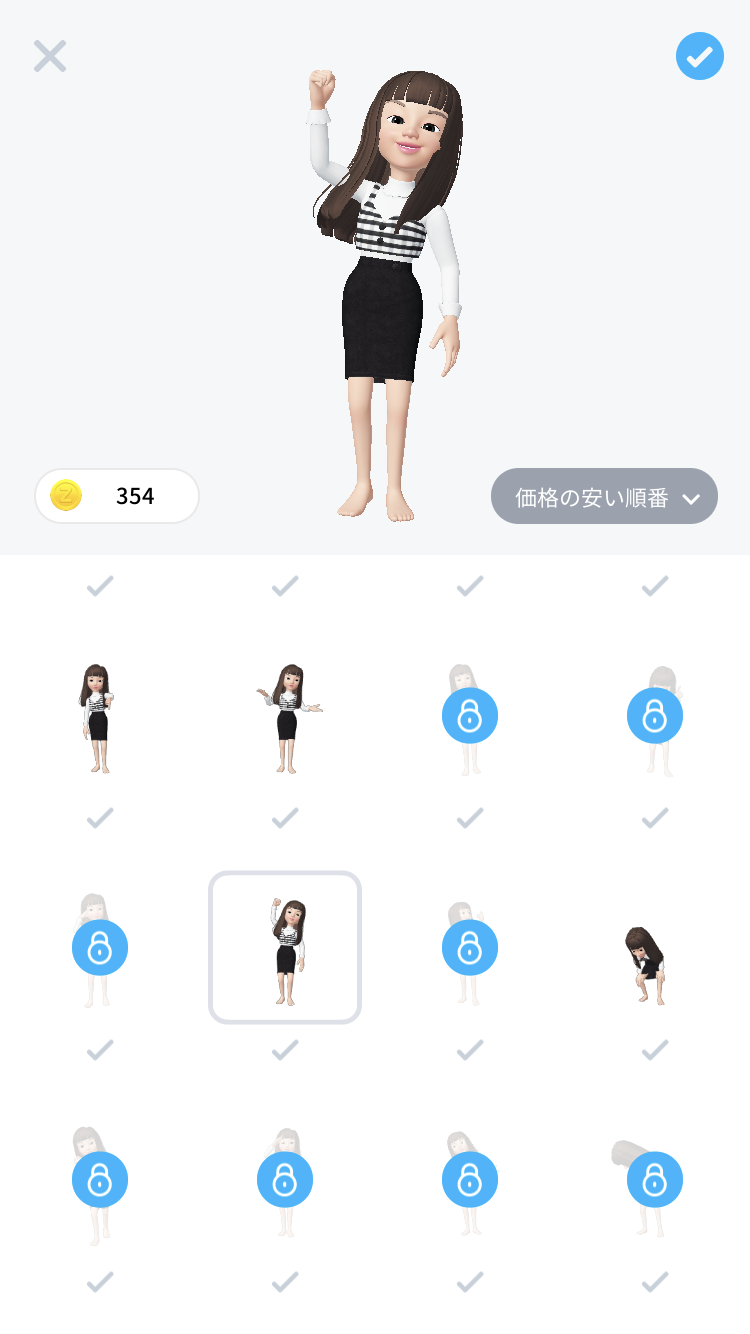Open the 価格の安い順番 sort dropdown
750x1334 pixels.
[604, 497]
